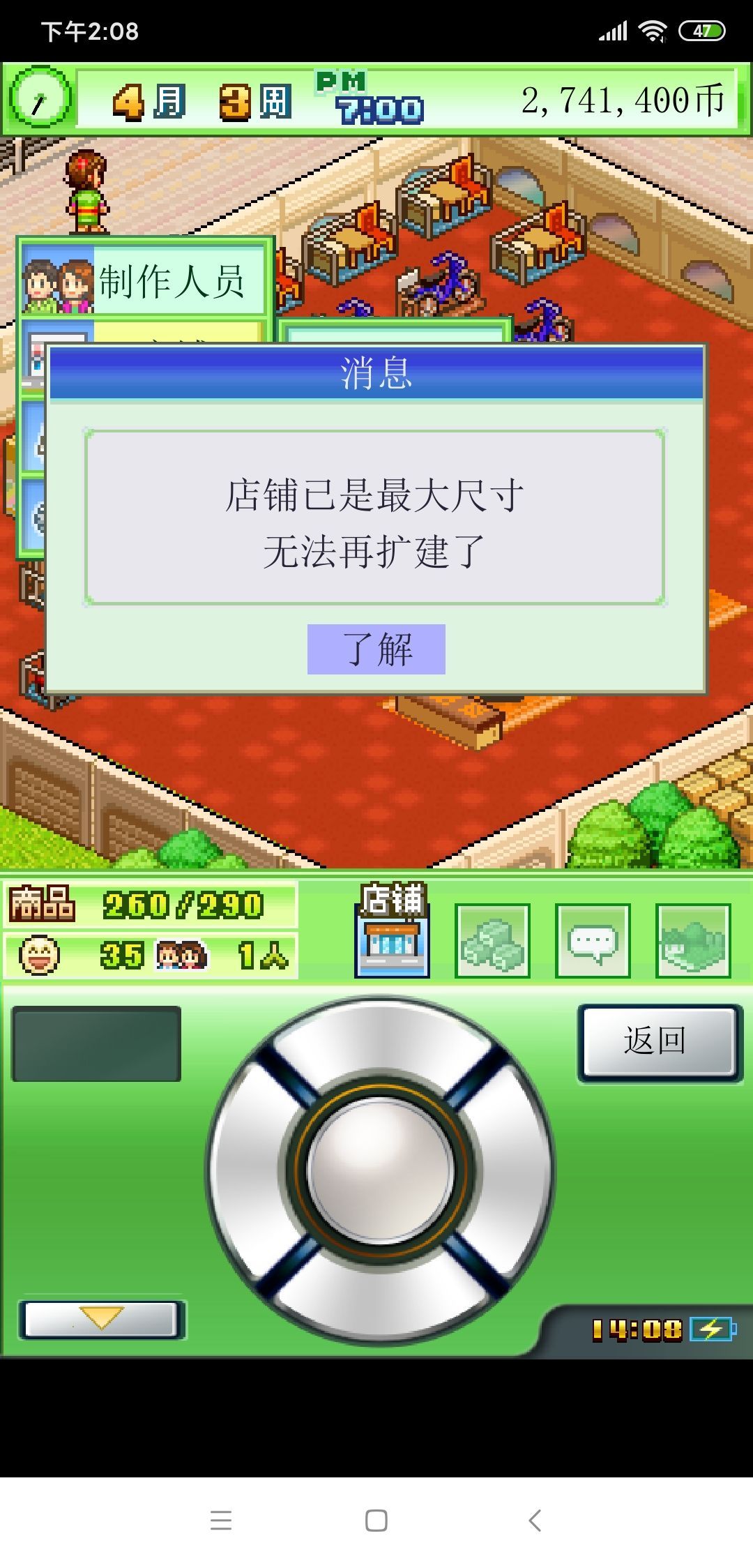Click the Wi-Fi icon in the status bar
This screenshot has height=1568, width=753.
pyautogui.click(x=653, y=31)
